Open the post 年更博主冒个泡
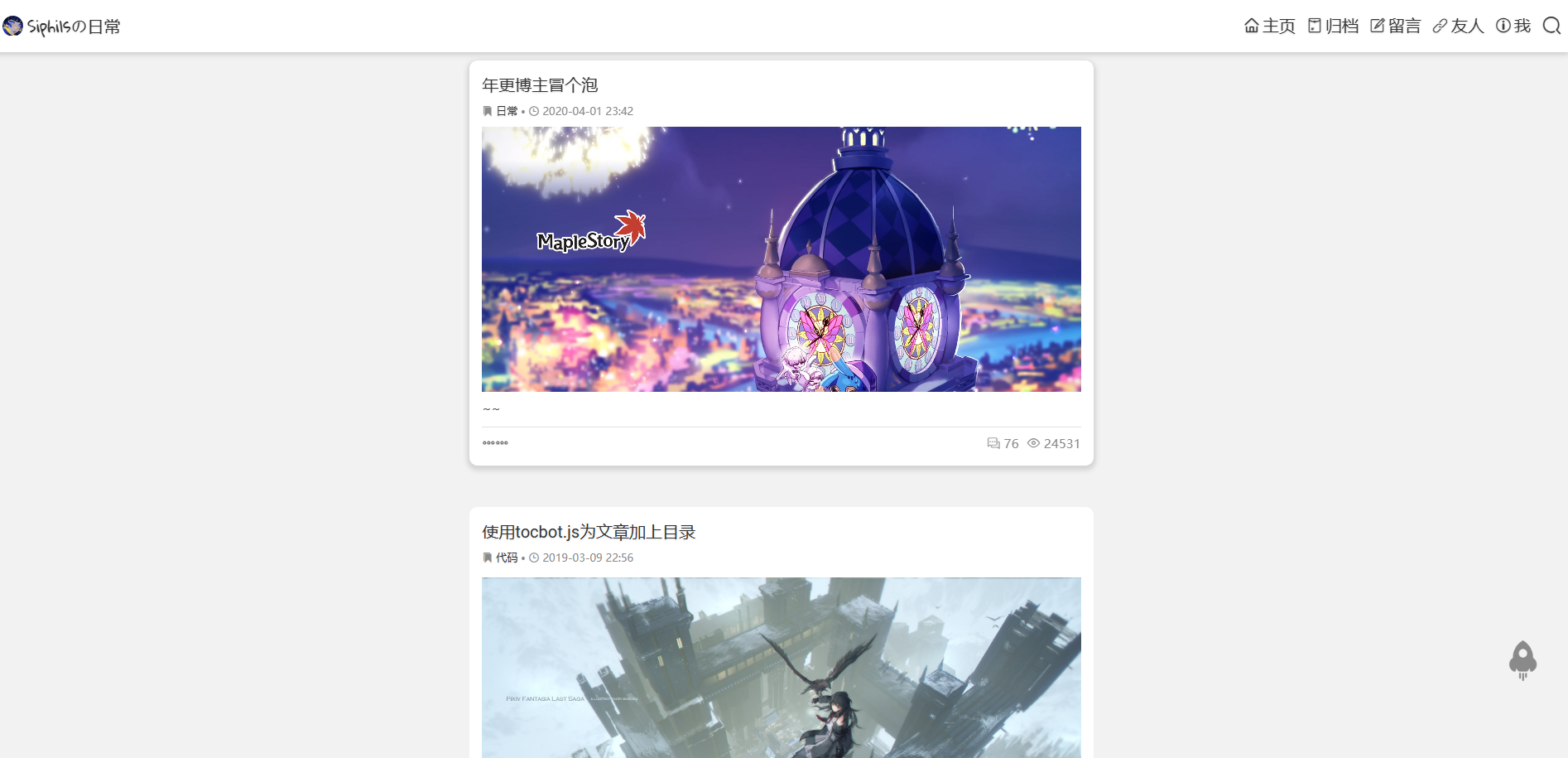Screen dimensions: 1568x758 pos(540,85)
